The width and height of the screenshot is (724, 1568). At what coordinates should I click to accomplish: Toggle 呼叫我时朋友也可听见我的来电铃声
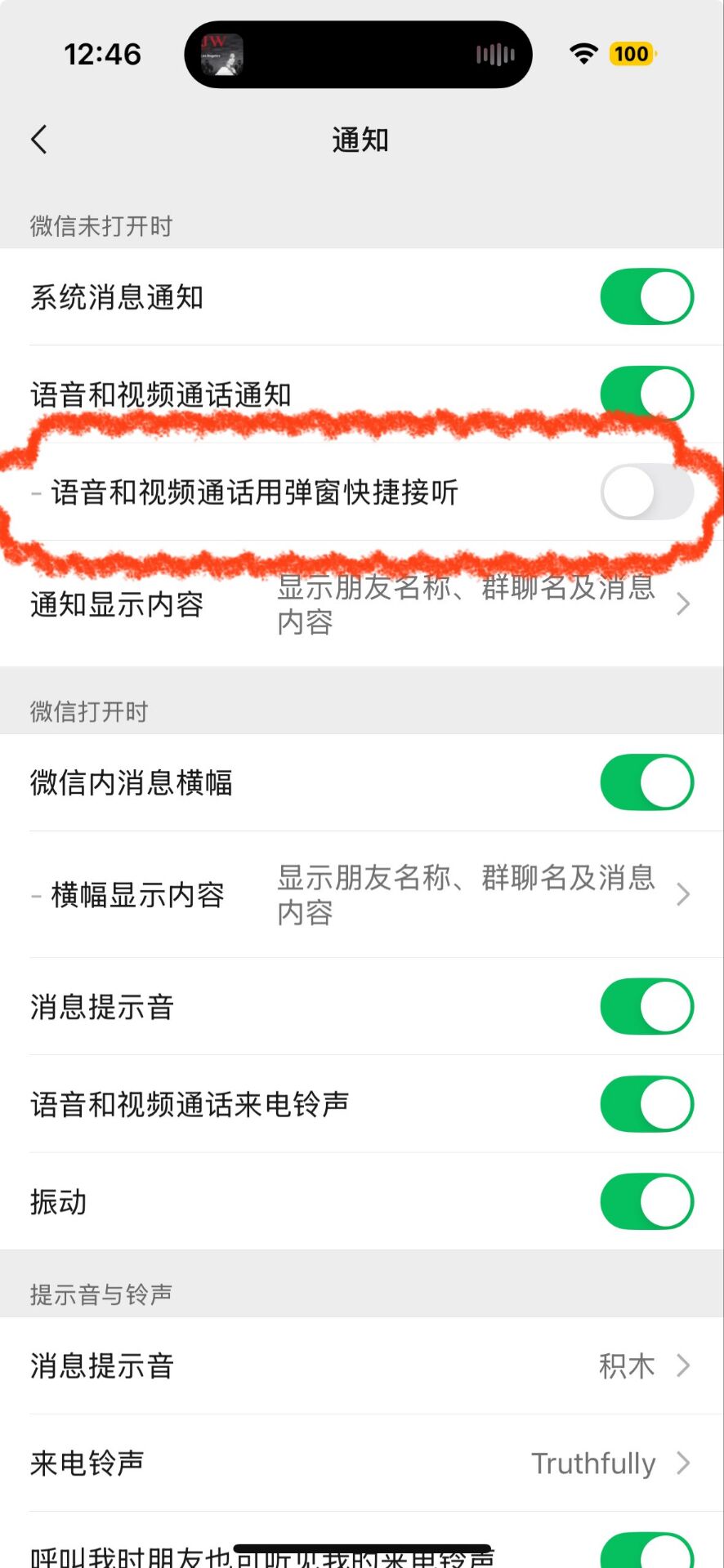646,1551
